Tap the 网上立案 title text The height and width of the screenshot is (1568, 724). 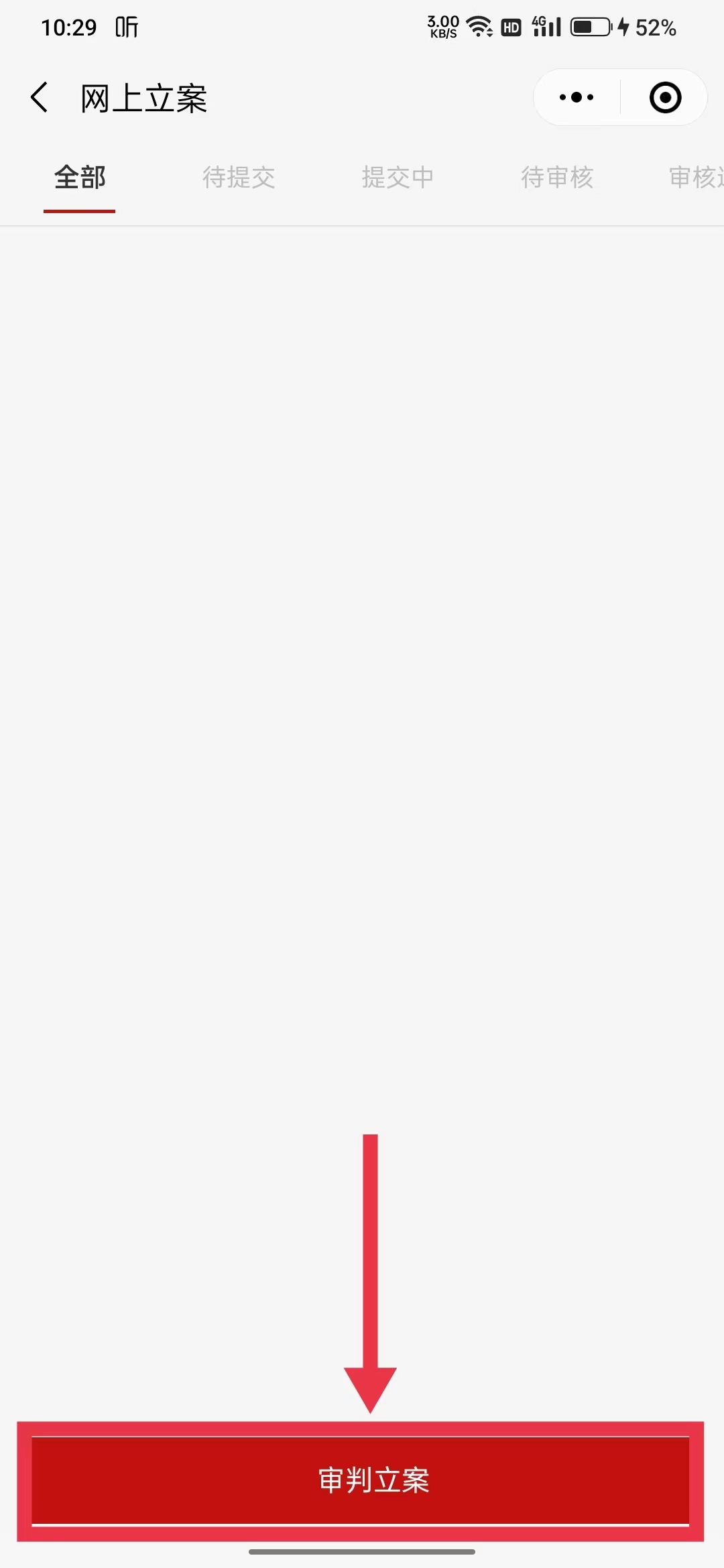pos(142,97)
